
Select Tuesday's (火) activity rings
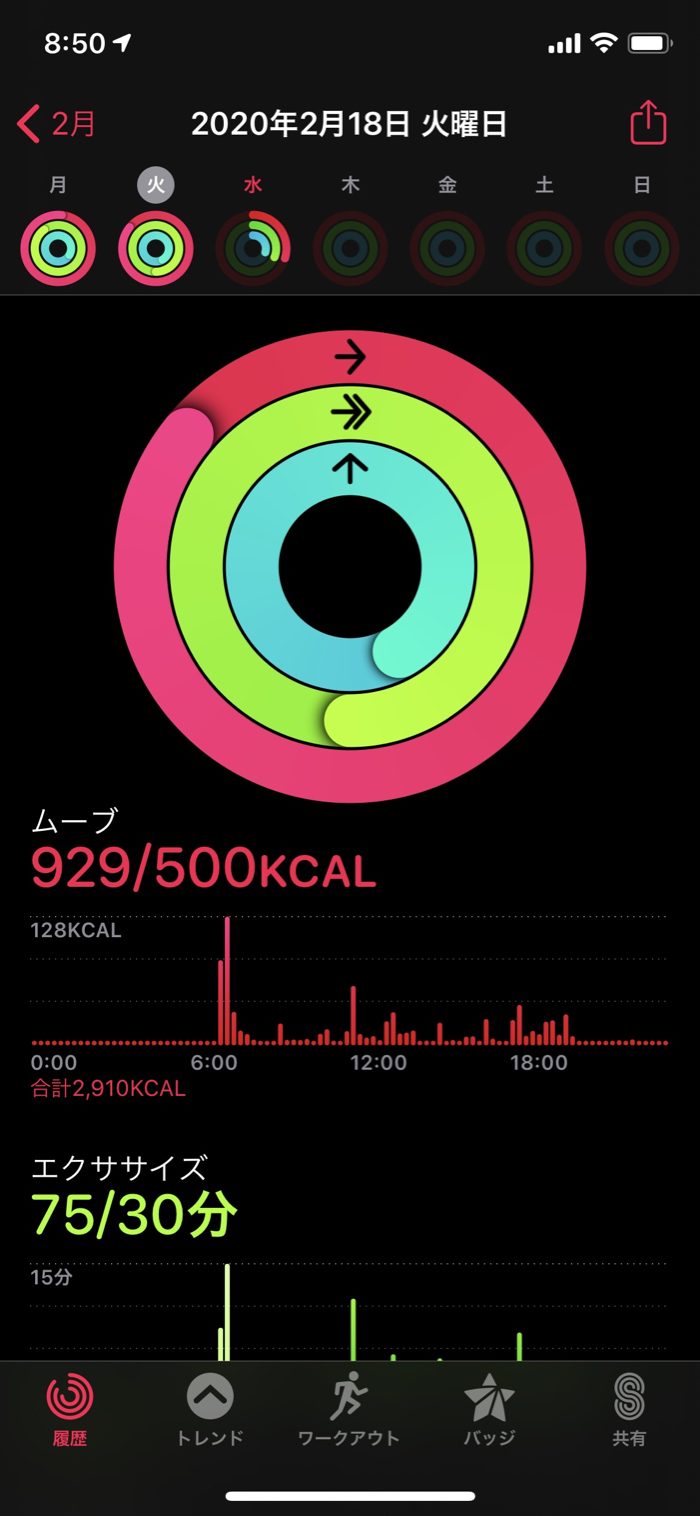pyautogui.click(x=155, y=248)
